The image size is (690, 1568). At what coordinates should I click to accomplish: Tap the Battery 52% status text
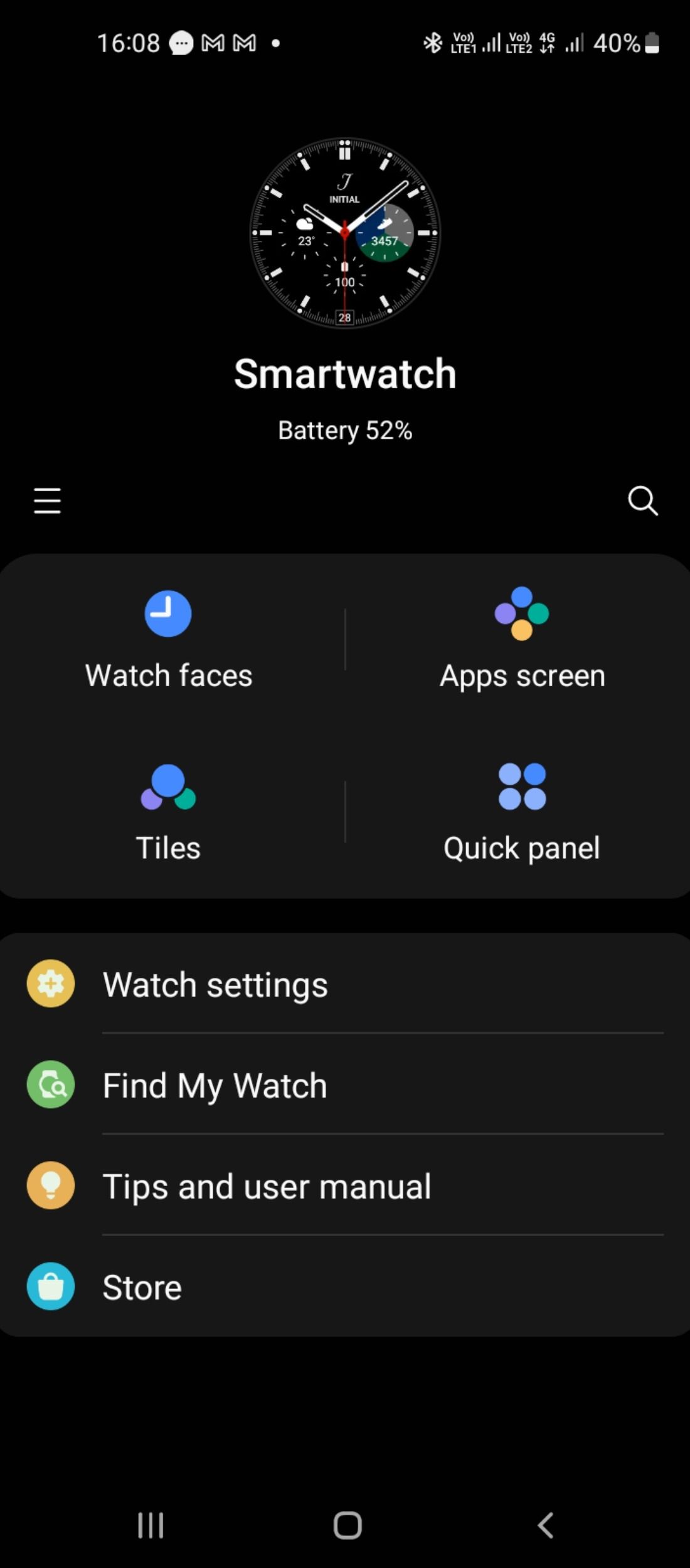click(345, 430)
